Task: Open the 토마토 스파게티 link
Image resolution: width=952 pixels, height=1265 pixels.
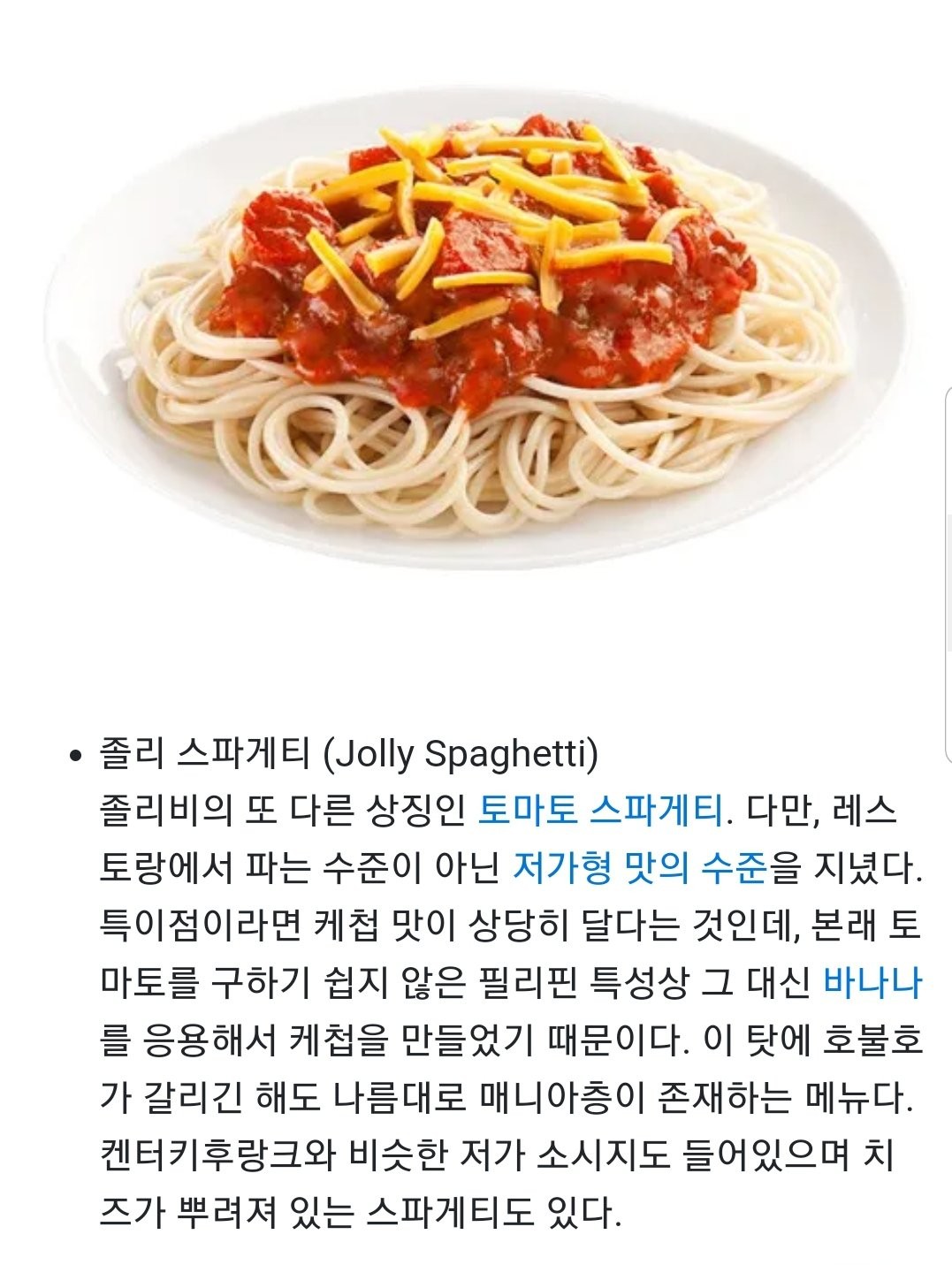Action: click(x=599, y=811)
